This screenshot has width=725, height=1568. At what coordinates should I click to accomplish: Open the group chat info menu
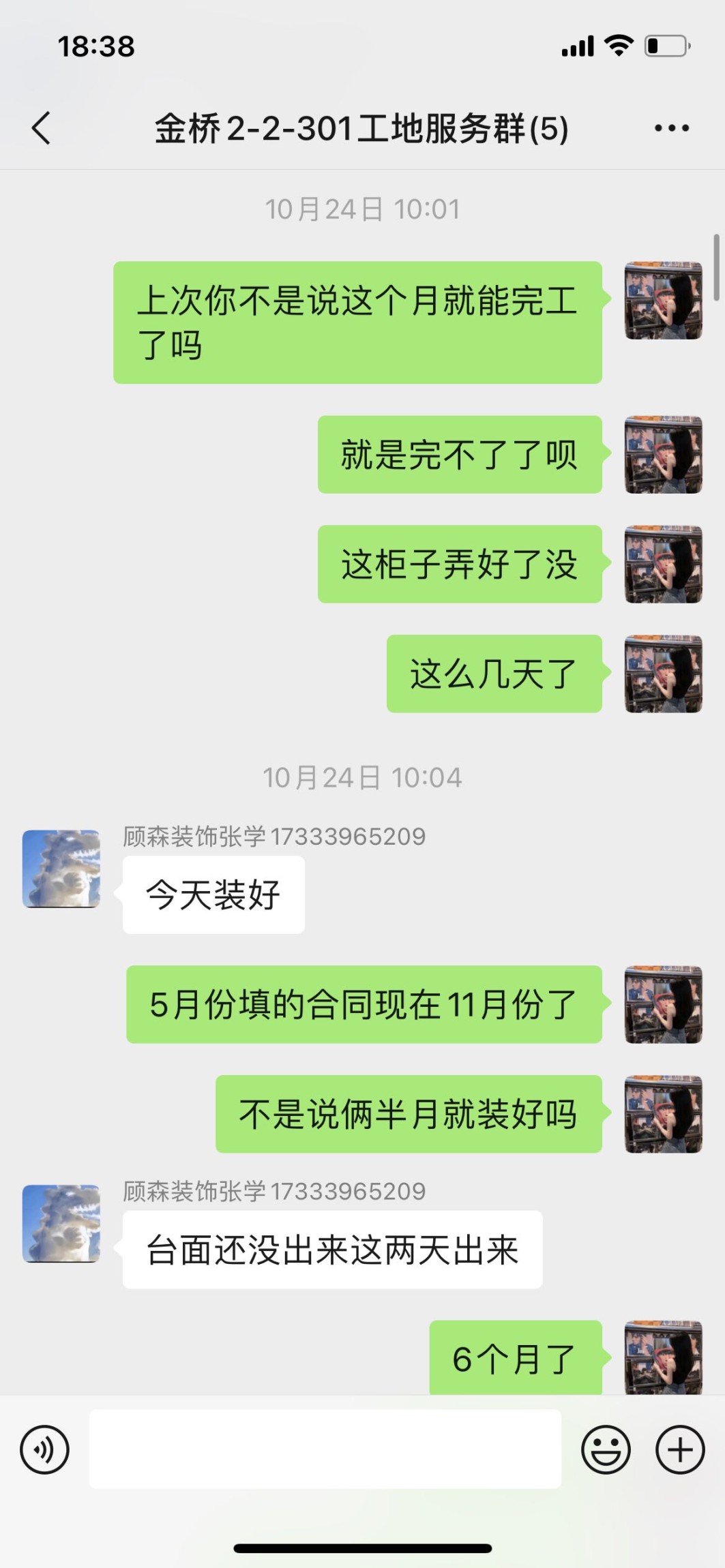click(x=671, y=128)
